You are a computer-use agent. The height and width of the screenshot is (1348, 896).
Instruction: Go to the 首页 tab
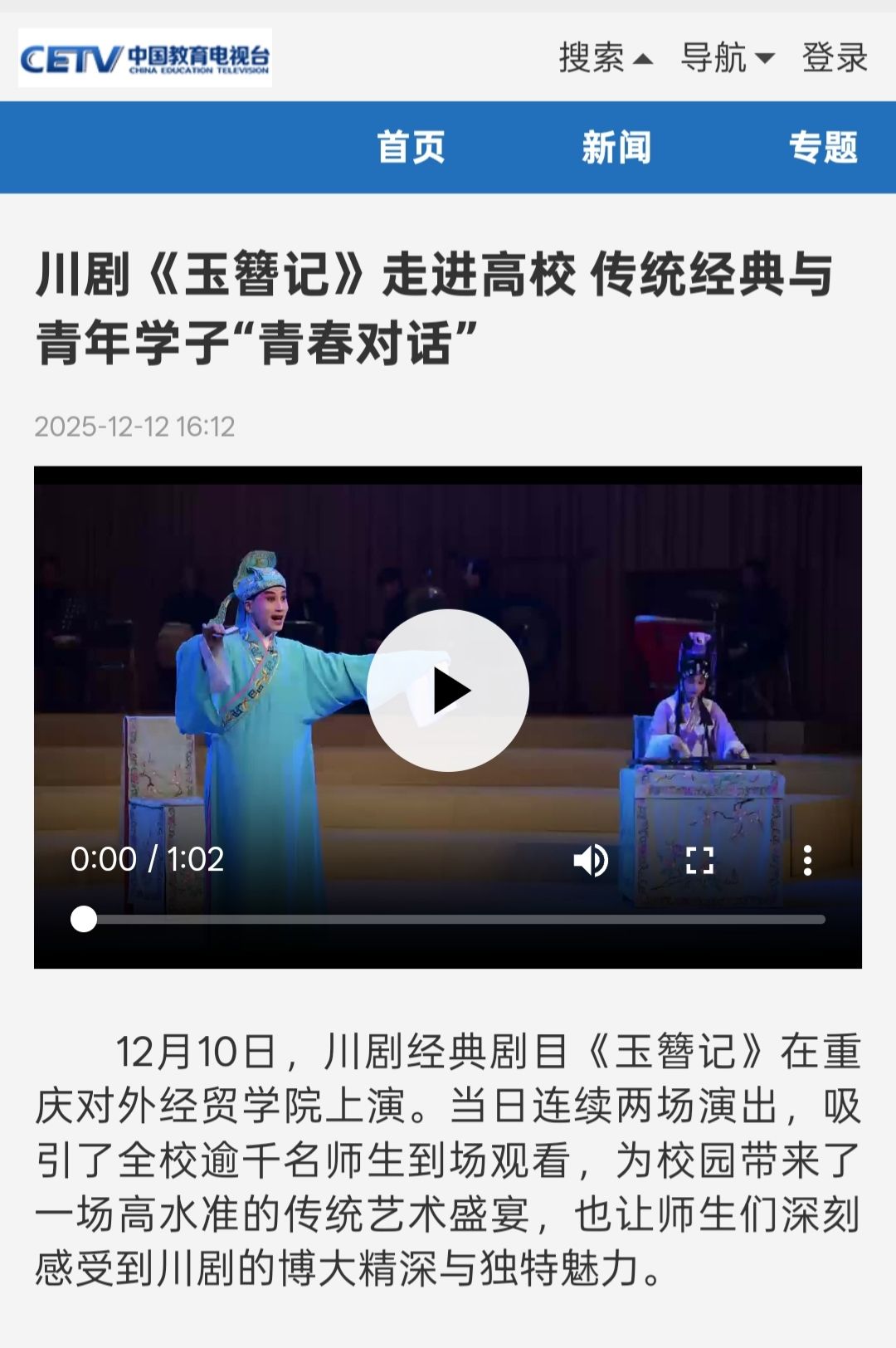tap(411, 148)
